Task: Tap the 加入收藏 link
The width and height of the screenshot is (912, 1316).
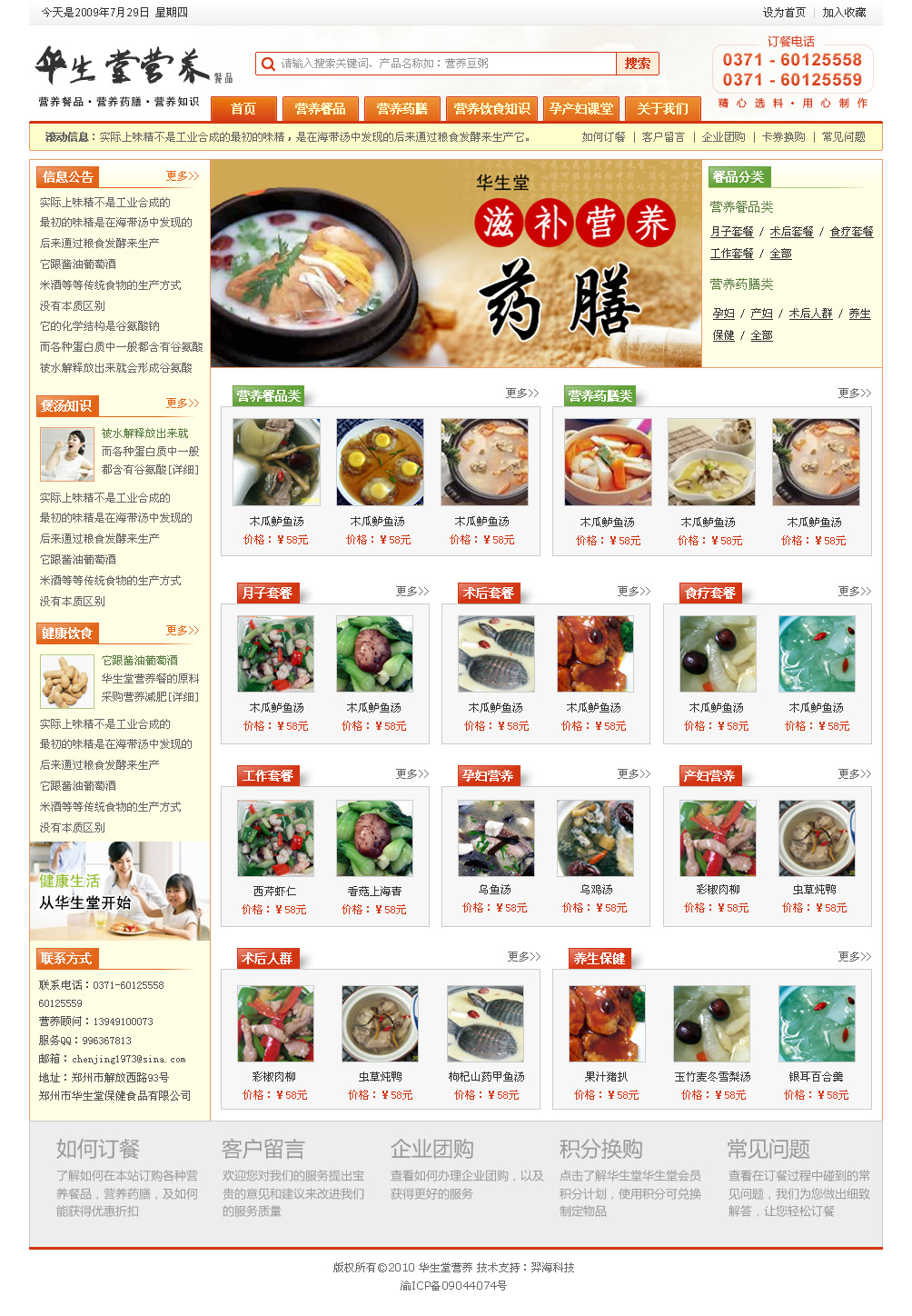Action: [844, 13]
